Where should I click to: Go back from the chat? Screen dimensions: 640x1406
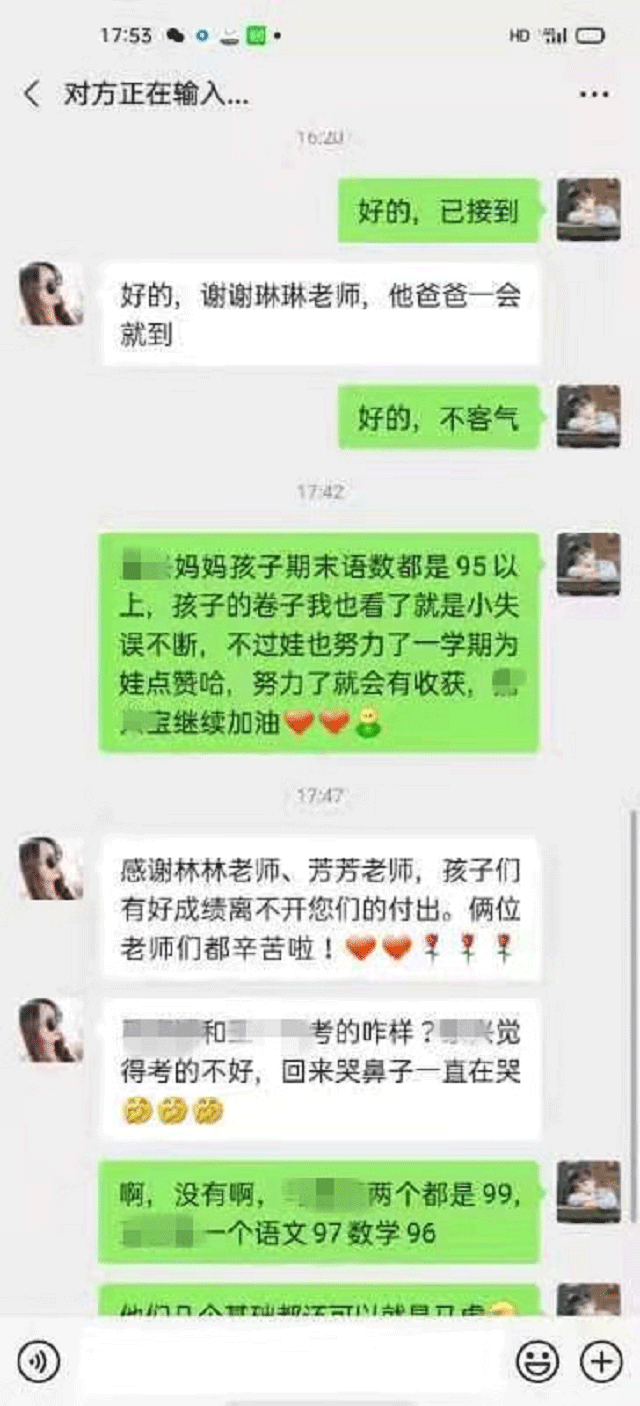tap(32, 95)
